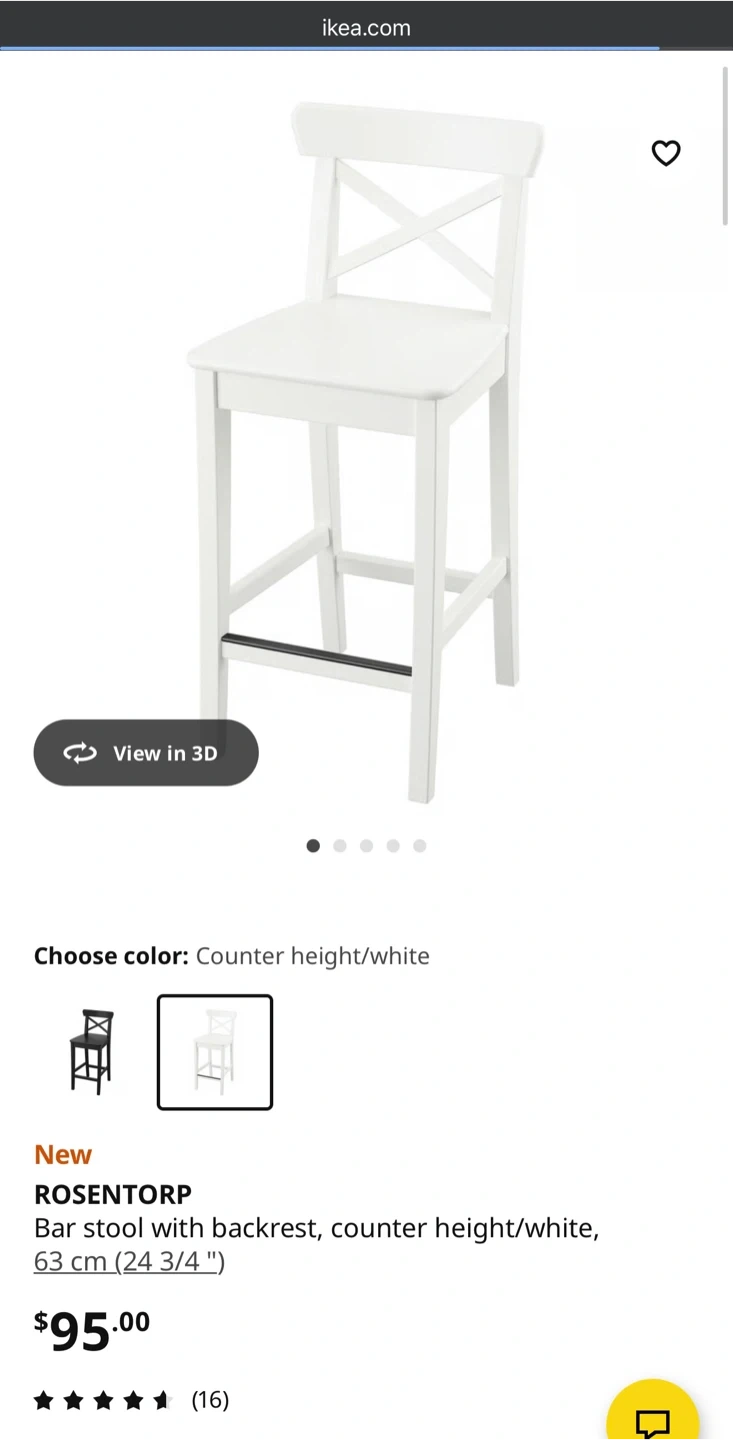
Task: Open the 63 cm size link
Action: pos(129,1262)
